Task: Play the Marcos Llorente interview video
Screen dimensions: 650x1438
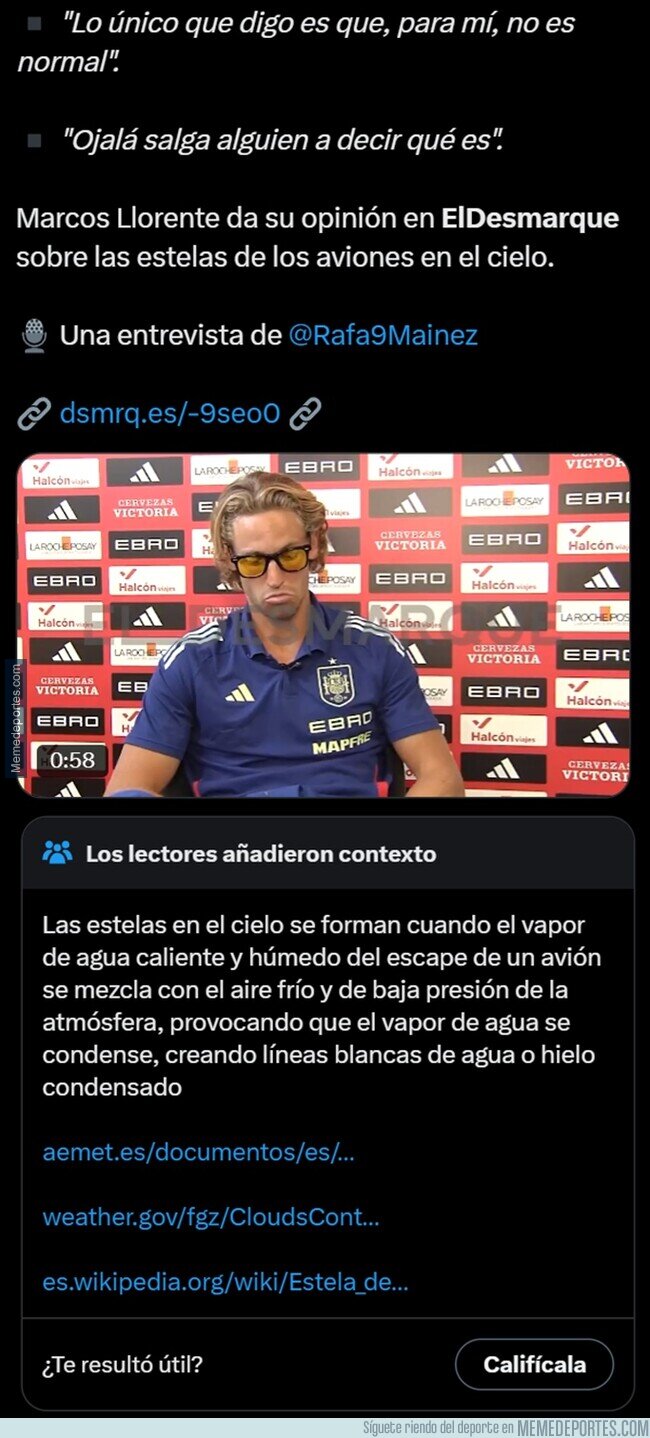Action: (324, 625)
